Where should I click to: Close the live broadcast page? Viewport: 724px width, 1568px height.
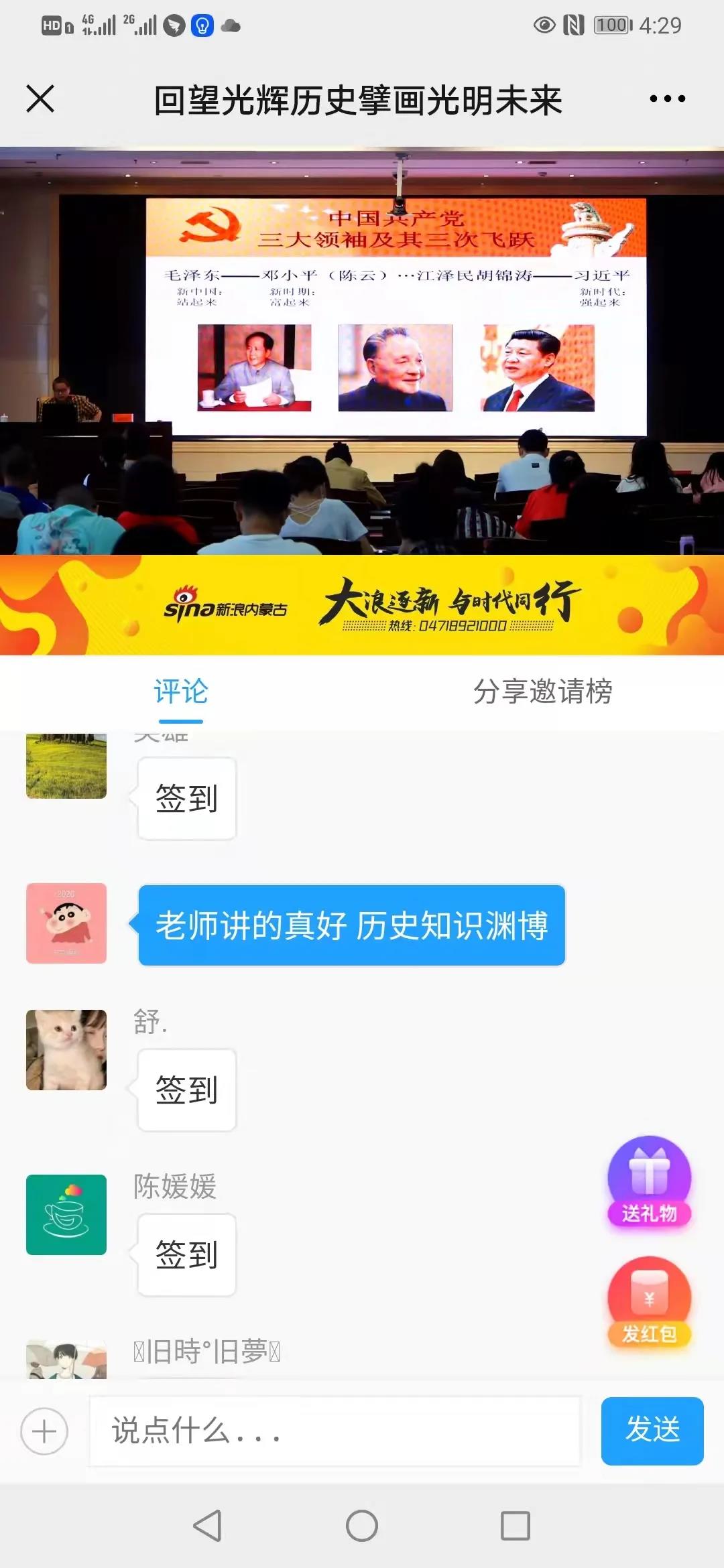pyautogui.click(x=40, y=99)
